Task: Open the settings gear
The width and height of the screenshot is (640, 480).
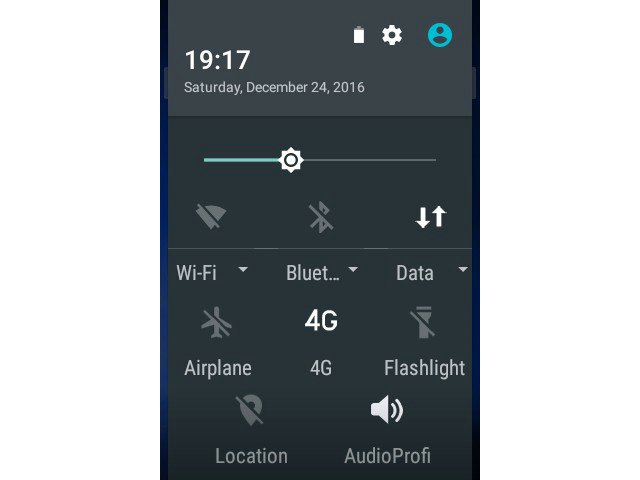Action: coord(392,36)
